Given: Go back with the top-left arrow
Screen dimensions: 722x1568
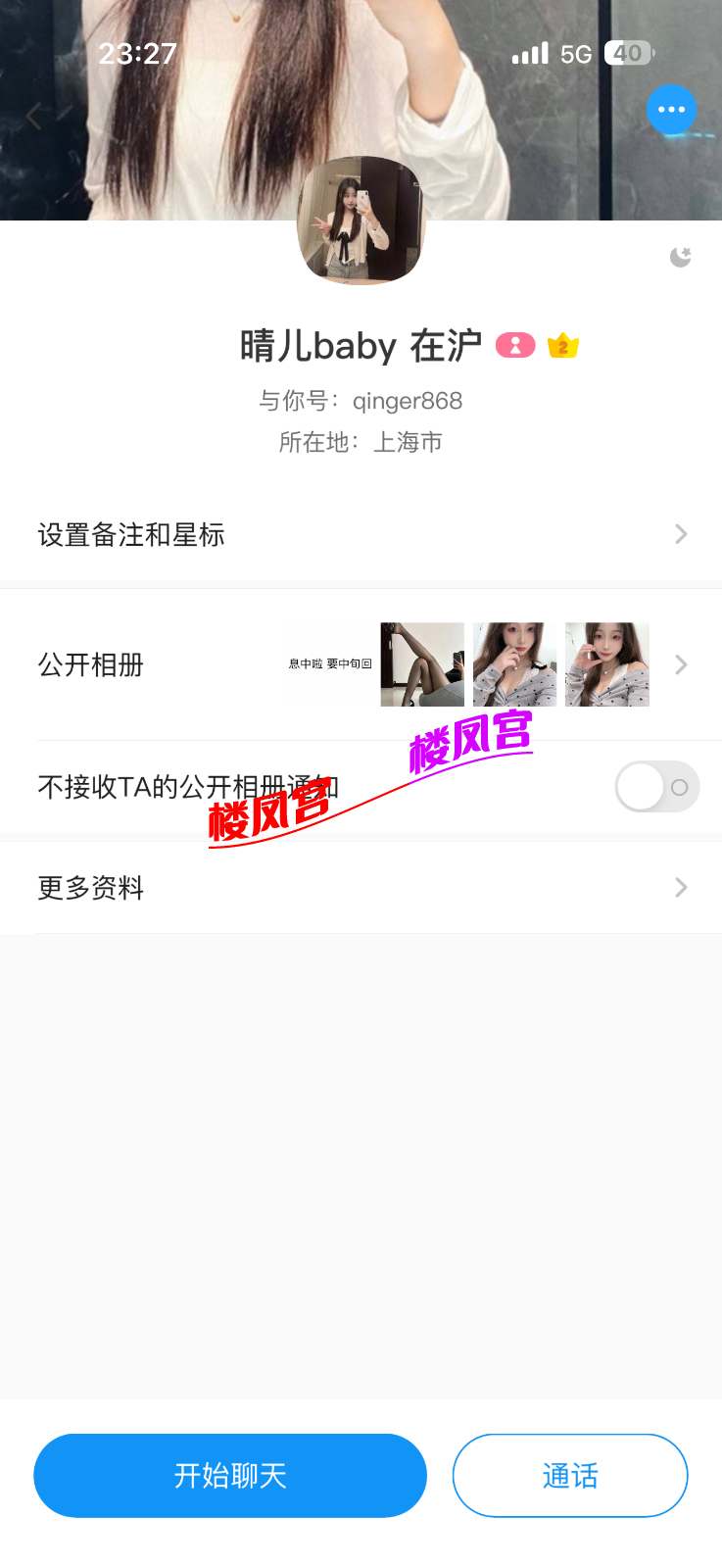Looking at the screenshot, I should tap(35, 117).
